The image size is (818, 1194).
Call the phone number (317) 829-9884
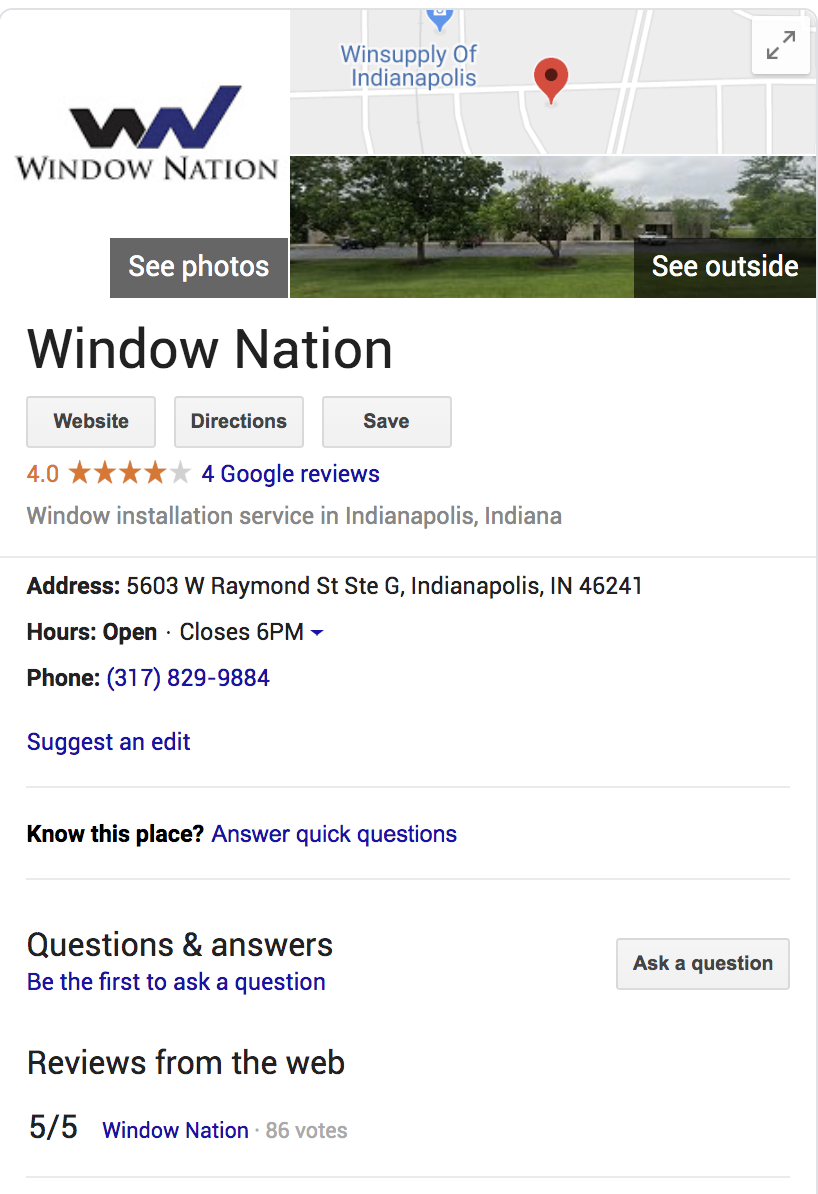point(188,678)
